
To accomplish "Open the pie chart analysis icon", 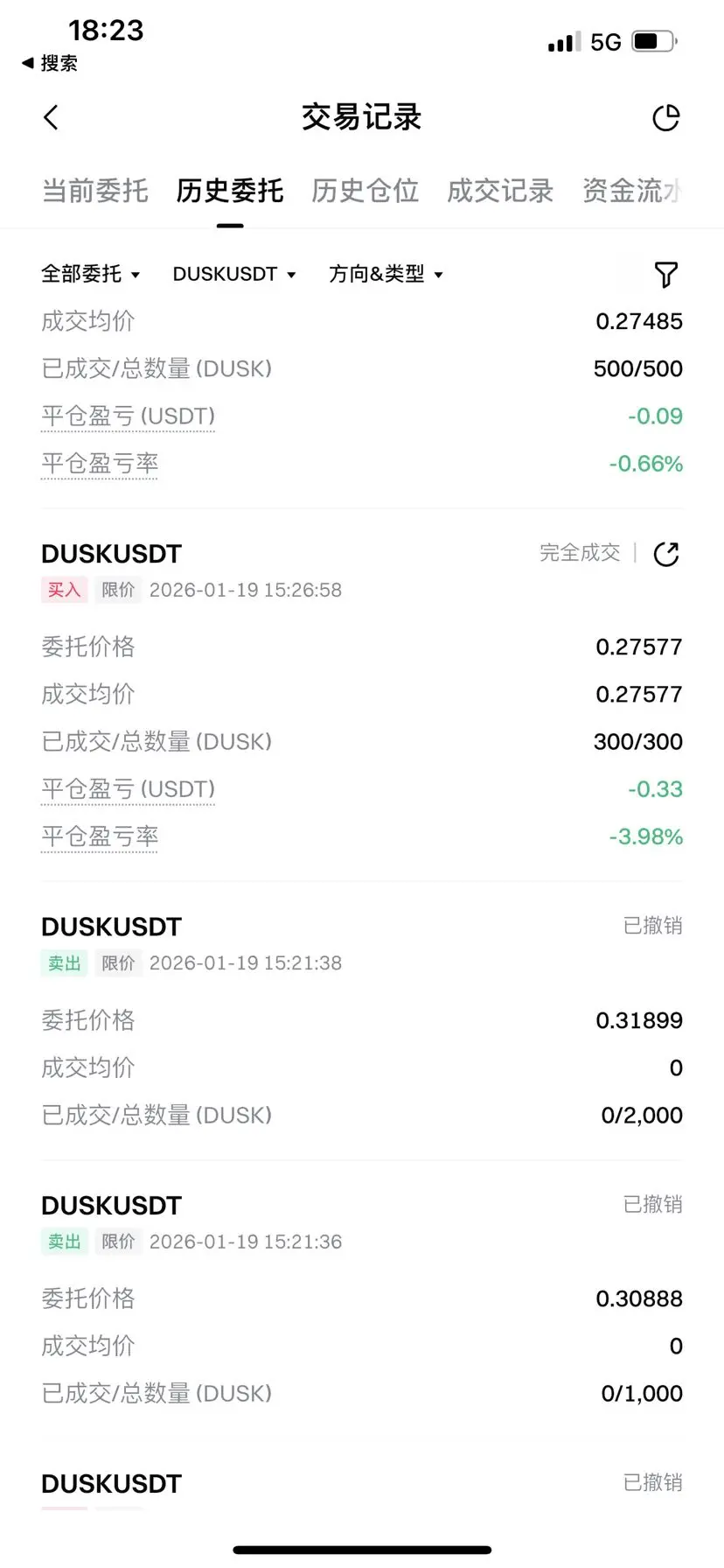I will (666, 117).
